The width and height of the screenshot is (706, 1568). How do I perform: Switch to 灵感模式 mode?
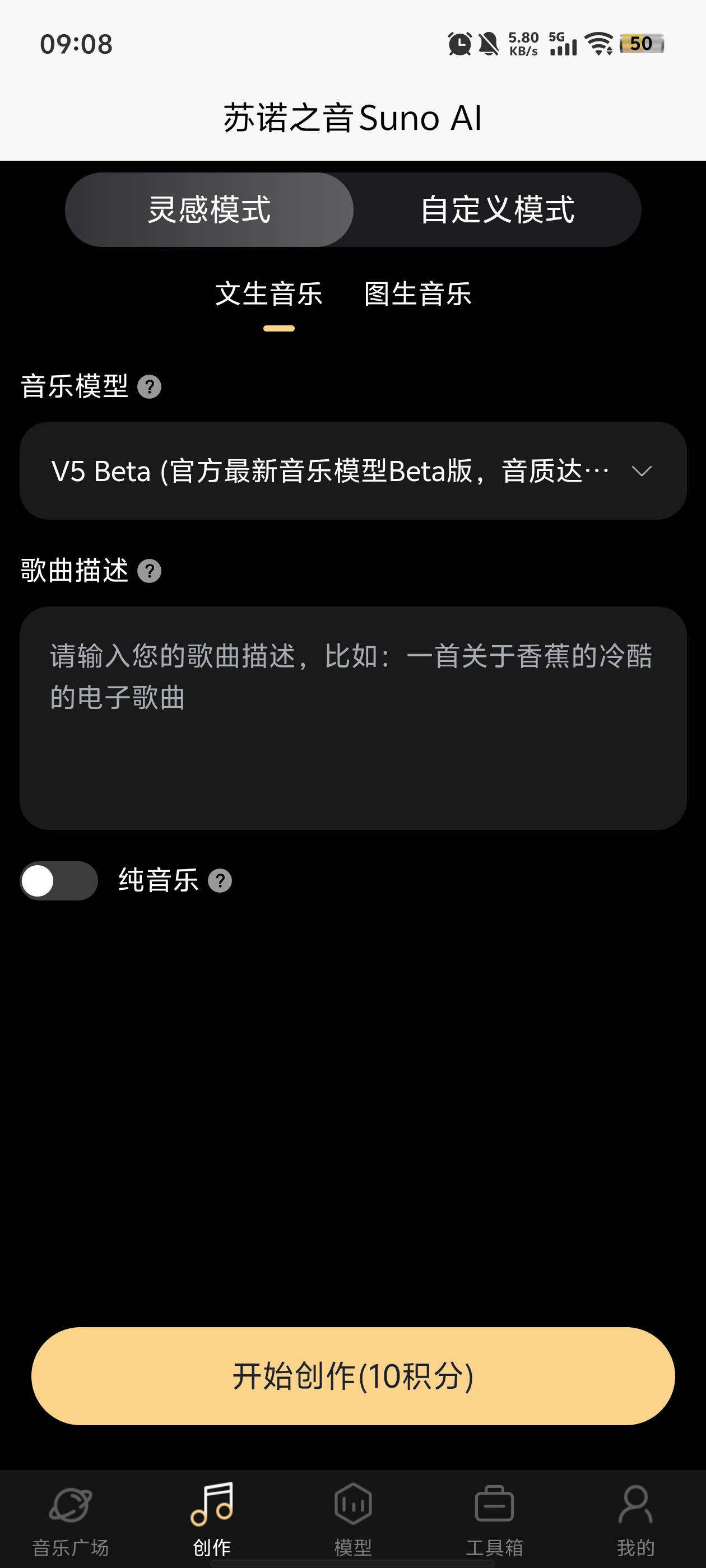tap(209, 209)
